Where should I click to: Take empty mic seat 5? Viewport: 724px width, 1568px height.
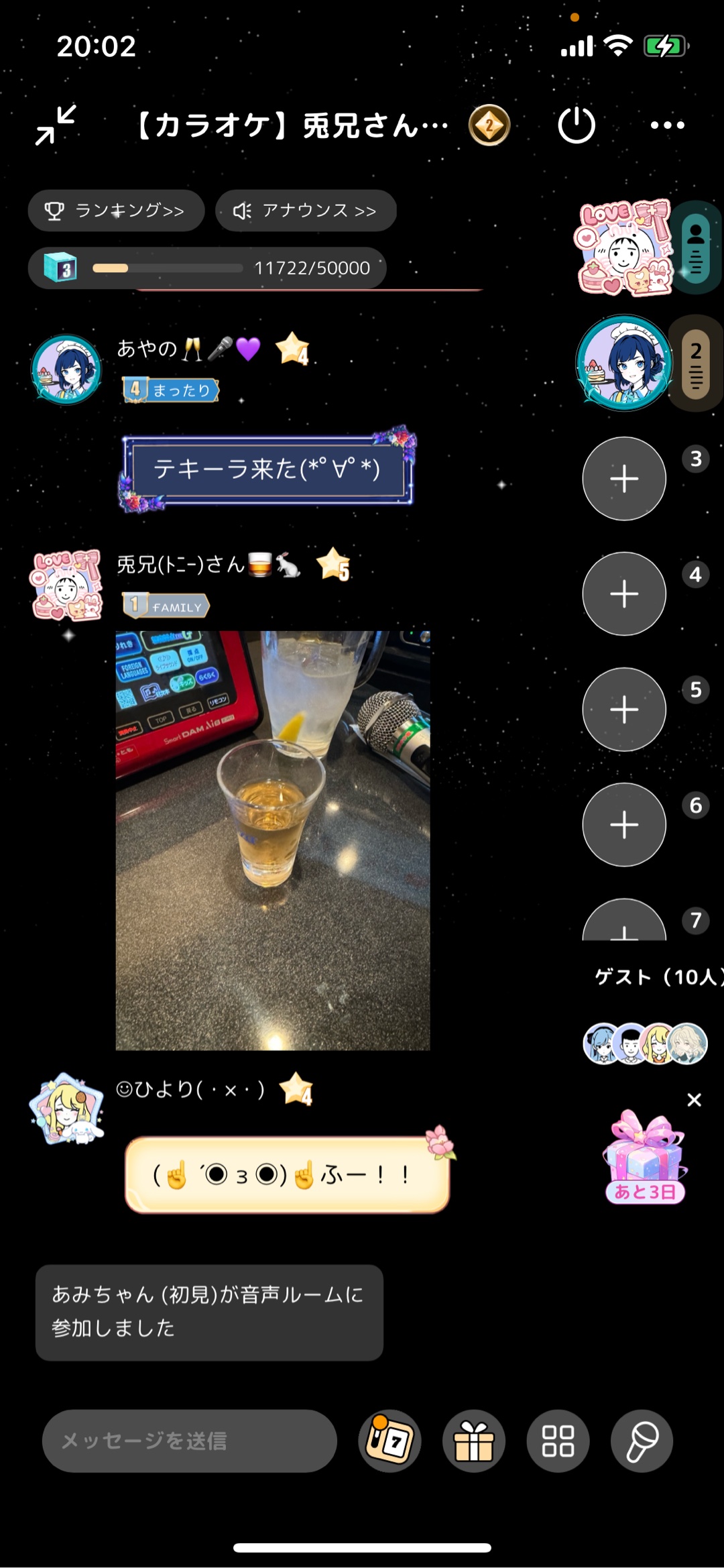coord(623,710)
